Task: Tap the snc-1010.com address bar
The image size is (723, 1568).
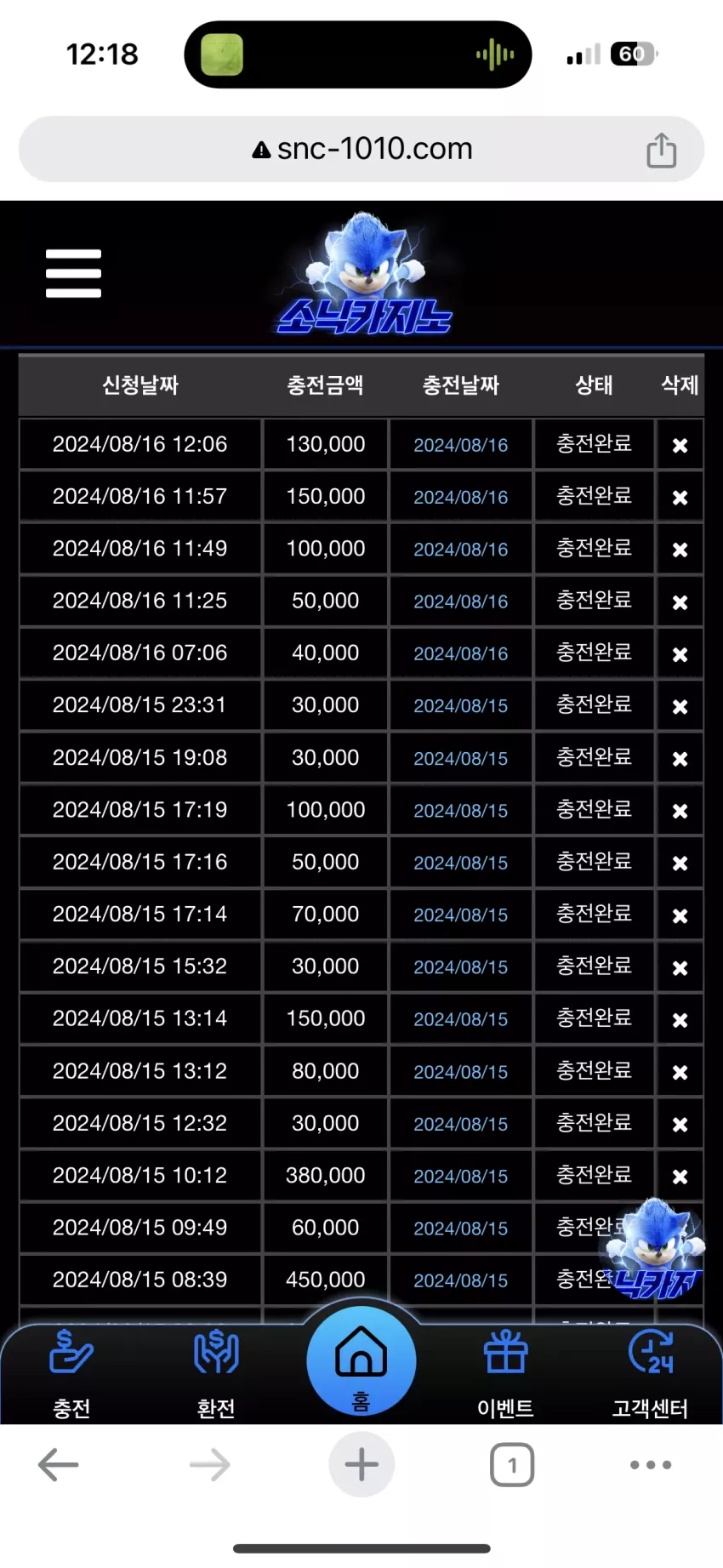Action: tap(361, 149)
